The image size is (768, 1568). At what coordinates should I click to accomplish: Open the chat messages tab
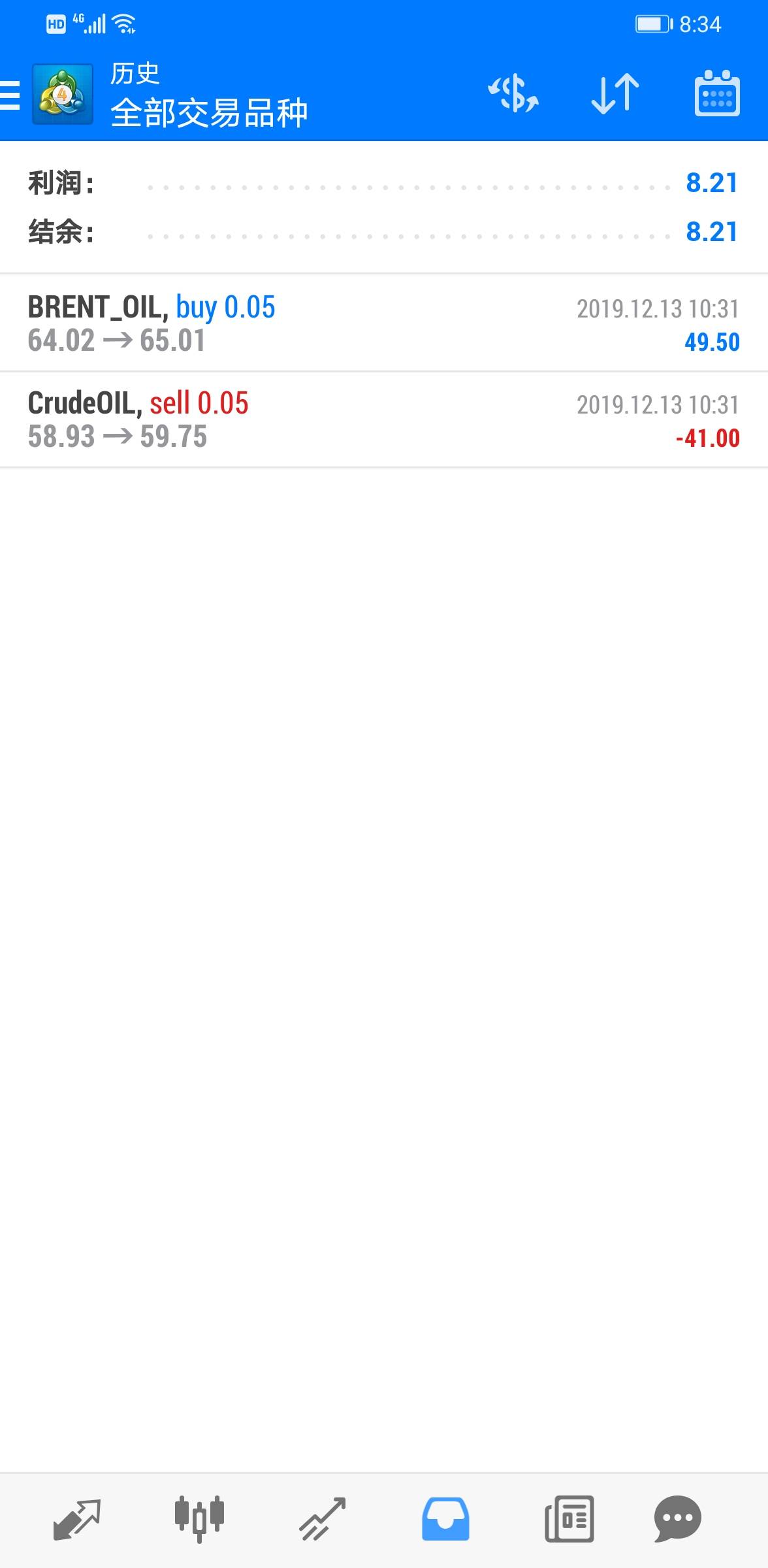point(677,1518)
